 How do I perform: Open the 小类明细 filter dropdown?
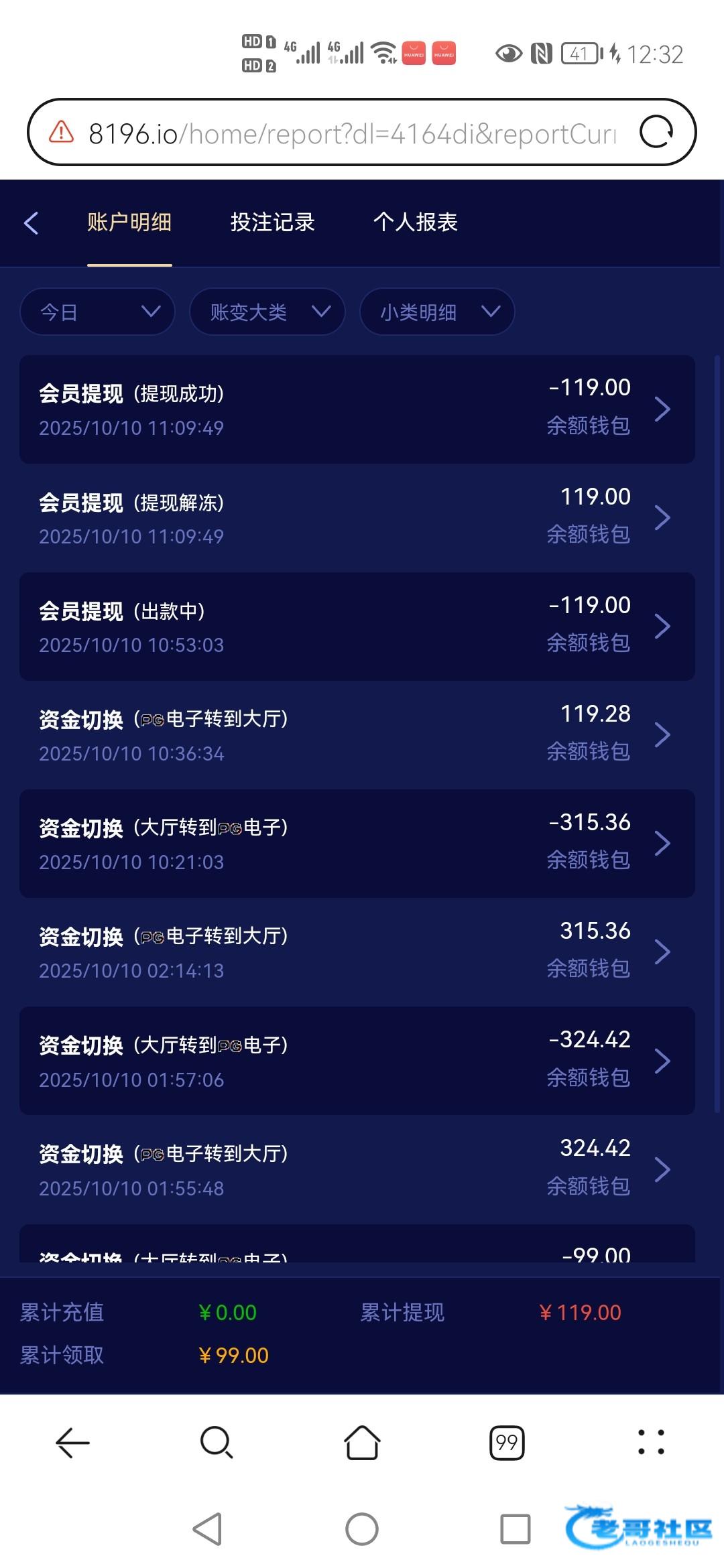[x=437, y=312]
